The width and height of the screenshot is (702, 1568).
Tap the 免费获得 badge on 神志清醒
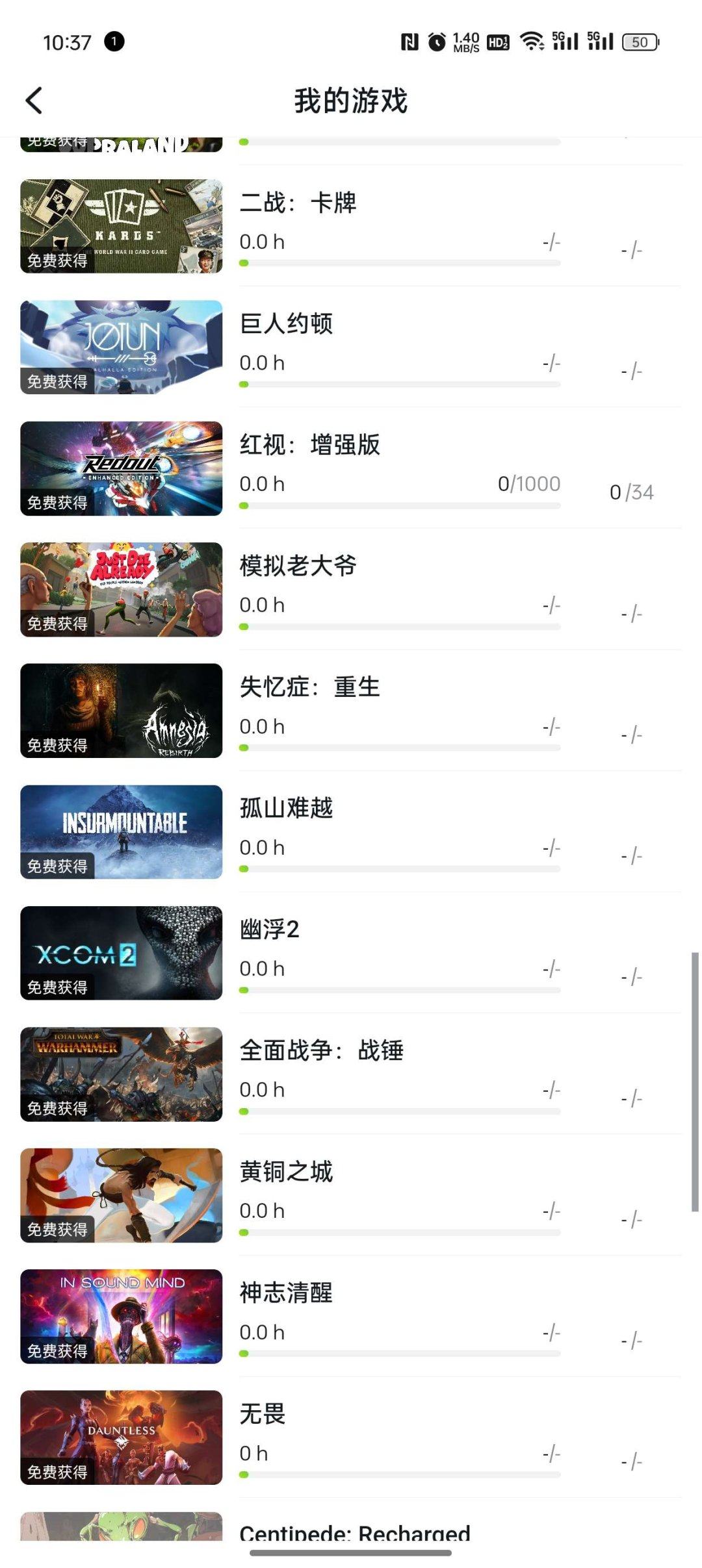[58, 1352]
